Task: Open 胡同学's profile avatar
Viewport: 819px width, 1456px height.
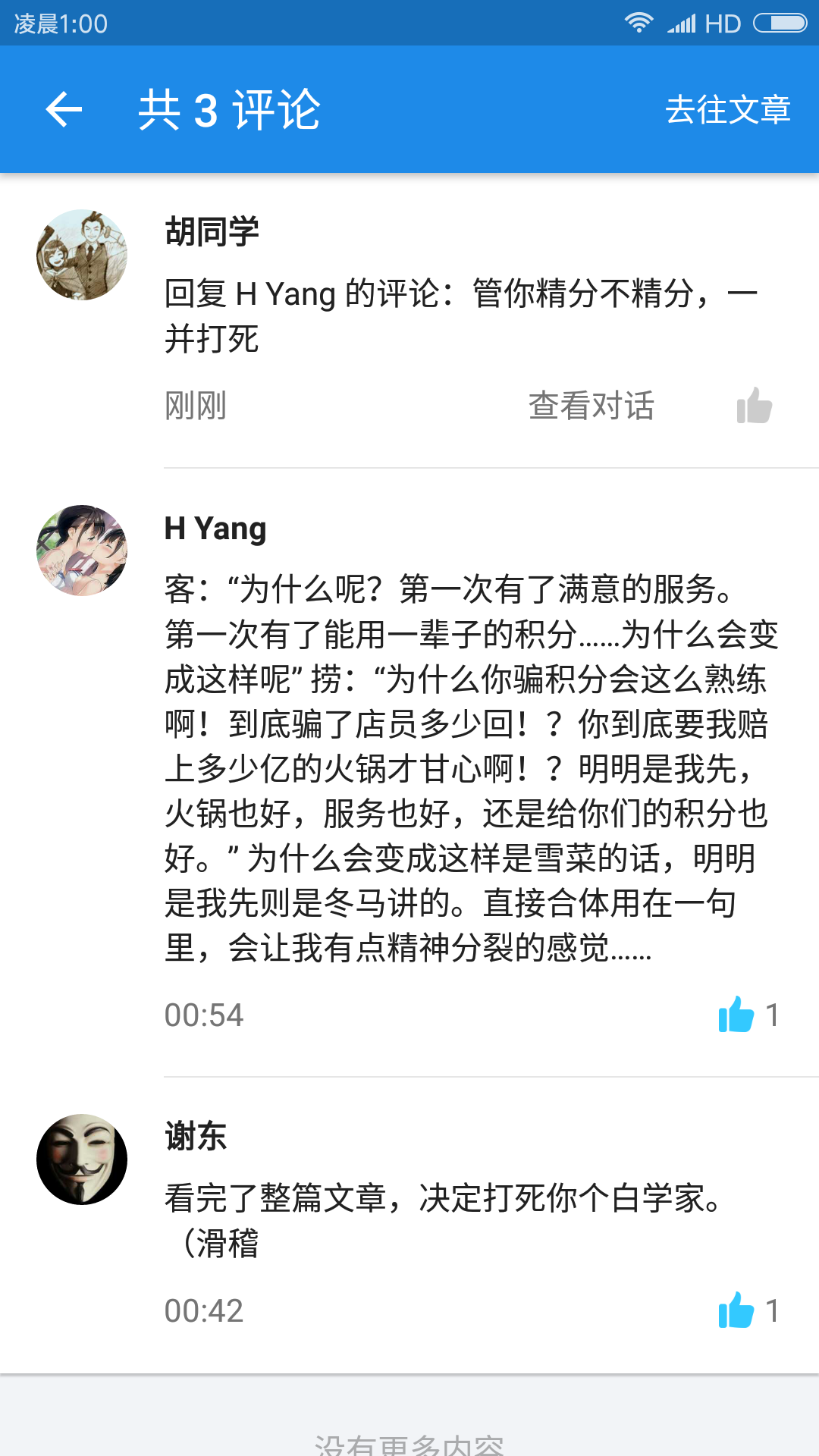Action: tap(82, 255)
